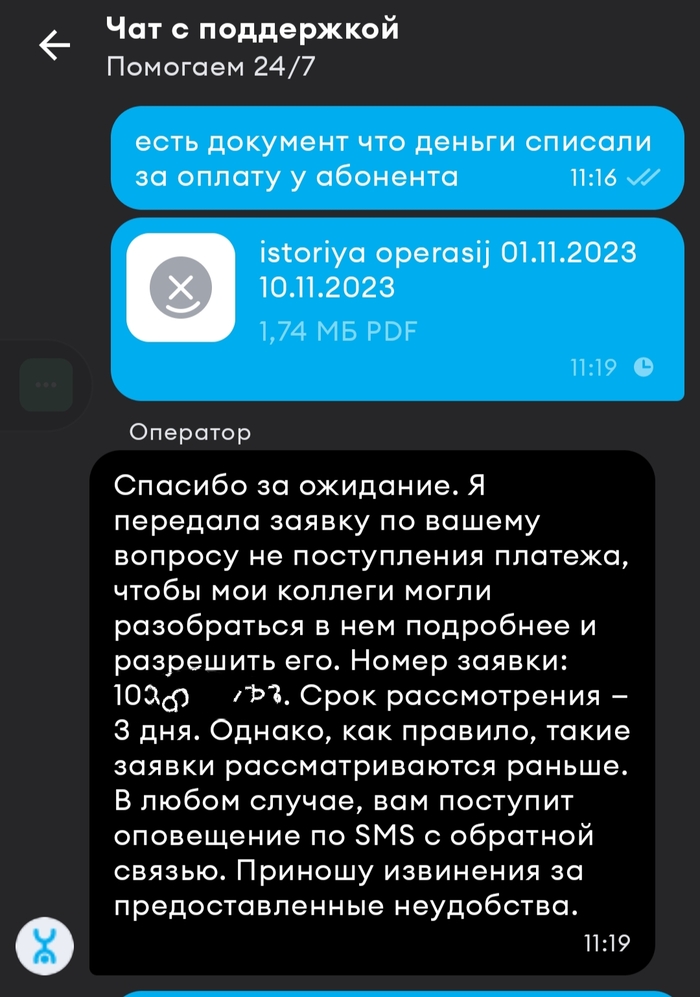Cancel the PDF upload with the X icon
Image resolution: width=700 pixels, height=997 pixels.
[x=180, y=288]
